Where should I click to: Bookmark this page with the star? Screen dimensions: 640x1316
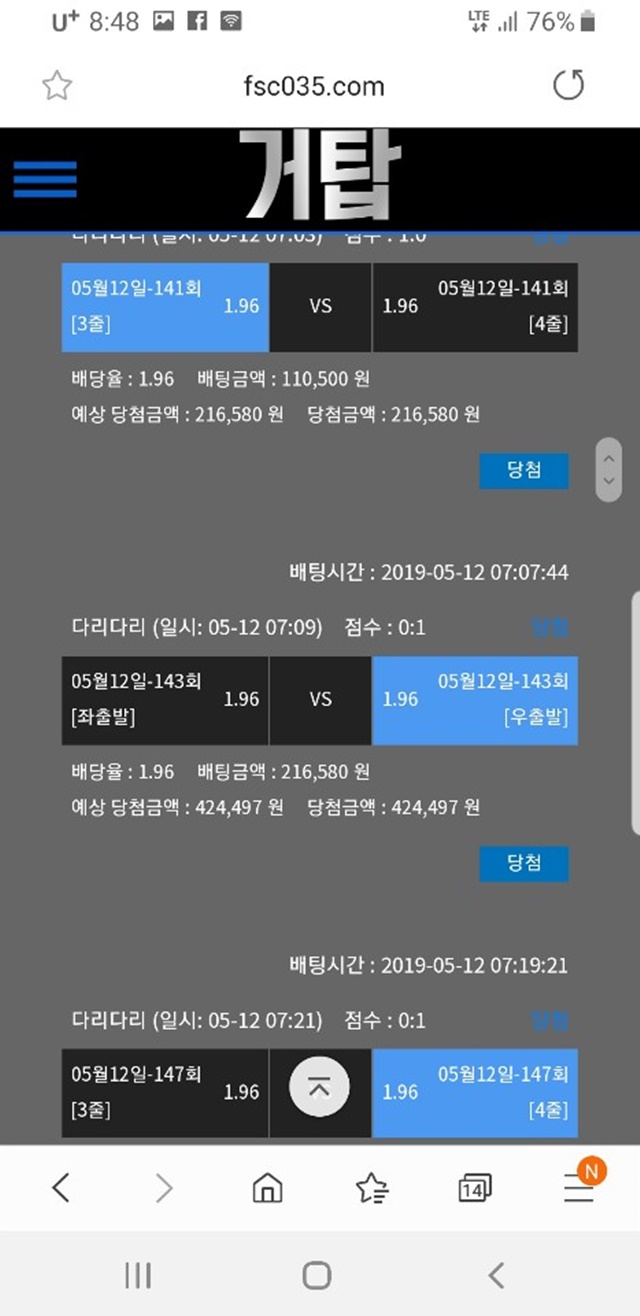click(x=57, y=86)
